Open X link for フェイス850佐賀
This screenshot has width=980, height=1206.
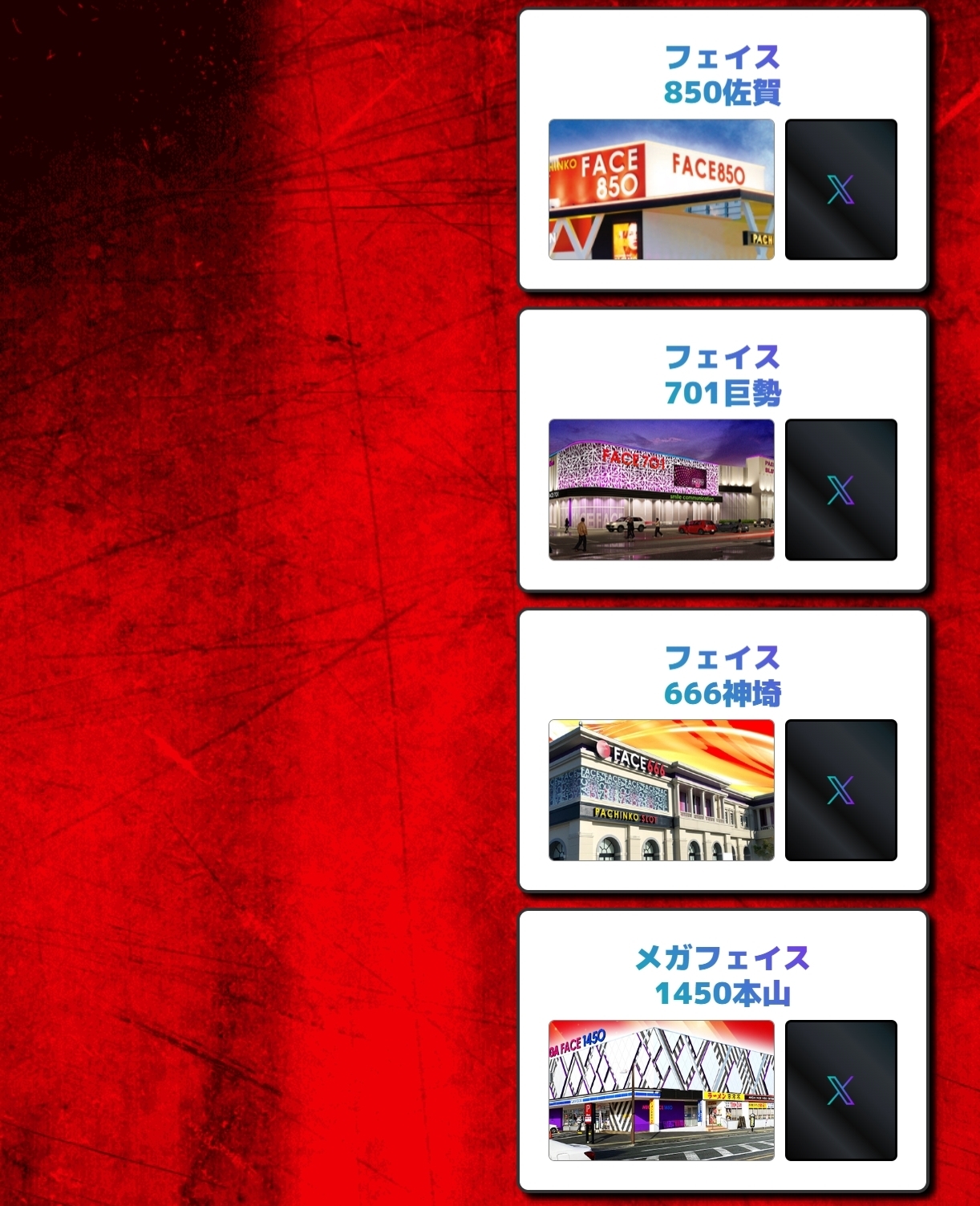tap(840, 189)
